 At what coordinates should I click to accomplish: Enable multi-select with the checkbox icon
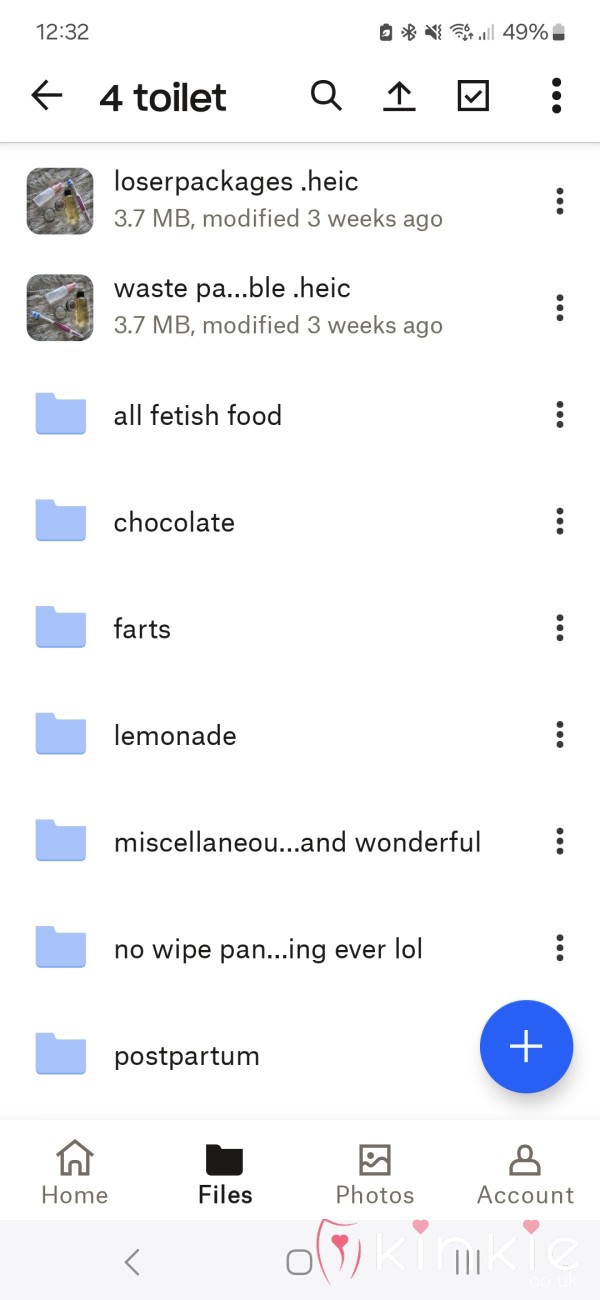point(473,96)
